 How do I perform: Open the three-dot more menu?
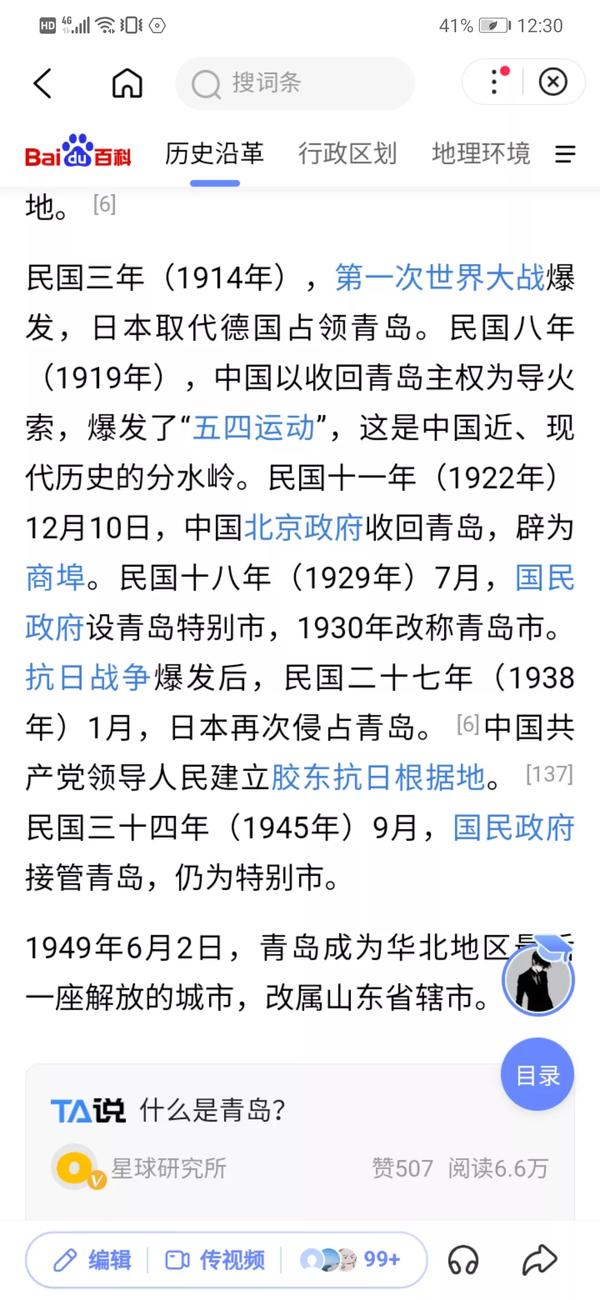pos(494,82)
